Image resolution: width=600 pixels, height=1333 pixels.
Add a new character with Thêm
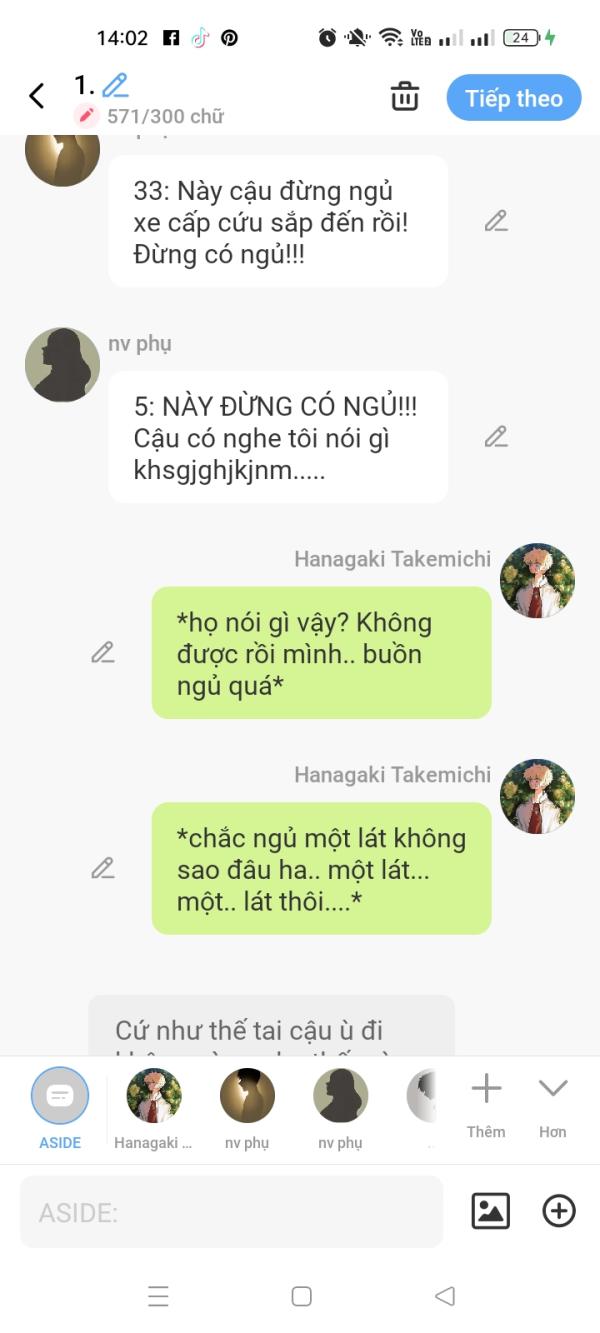pos(486,1098)
